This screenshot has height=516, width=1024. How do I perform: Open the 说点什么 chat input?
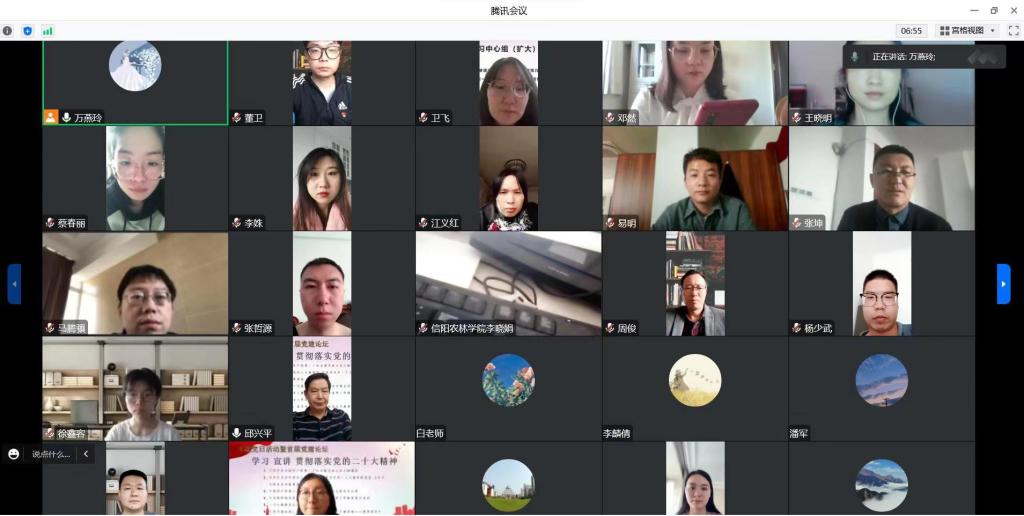click(x=50, y=454)
